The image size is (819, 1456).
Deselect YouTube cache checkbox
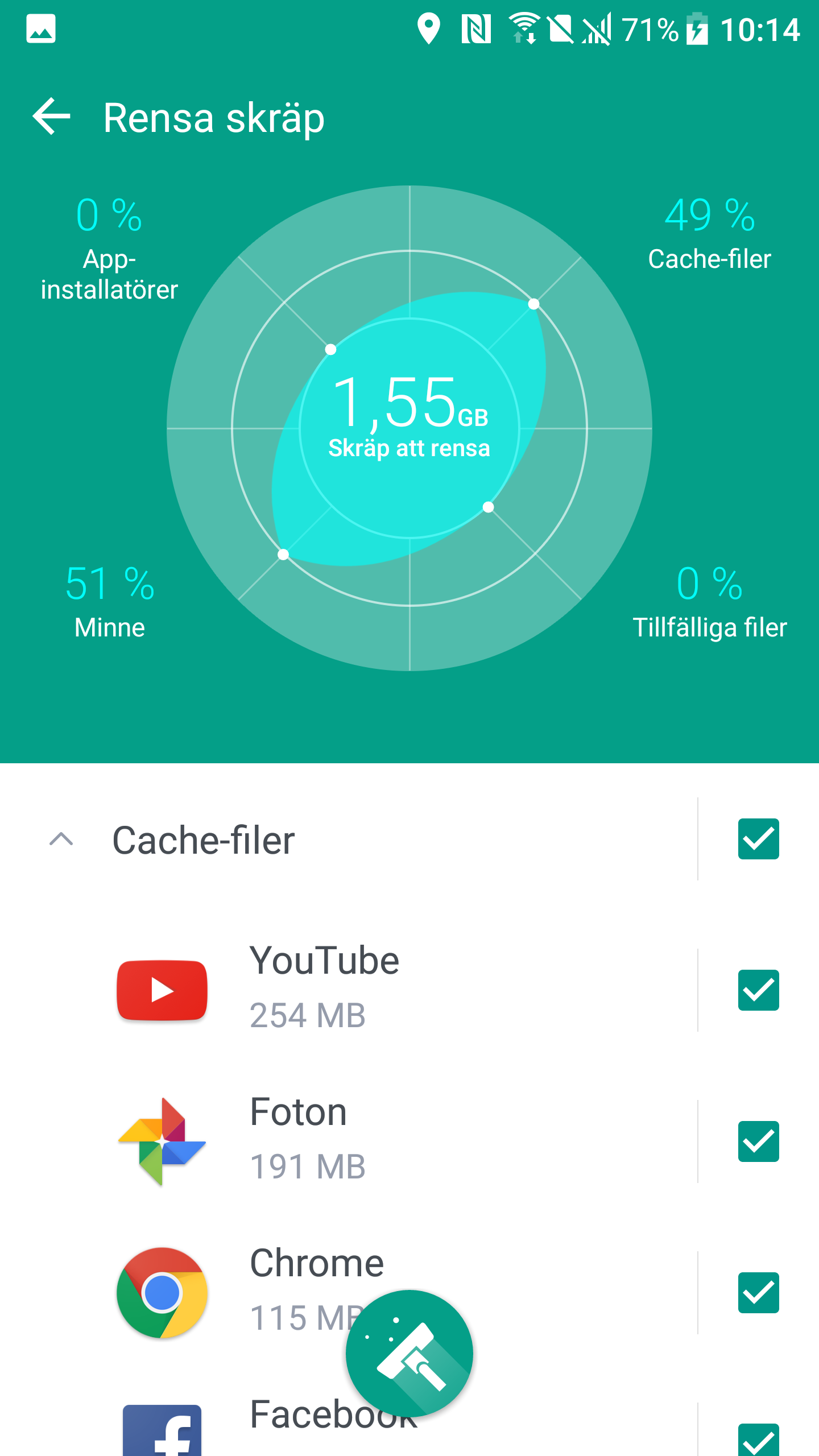[x=758, y=990]
